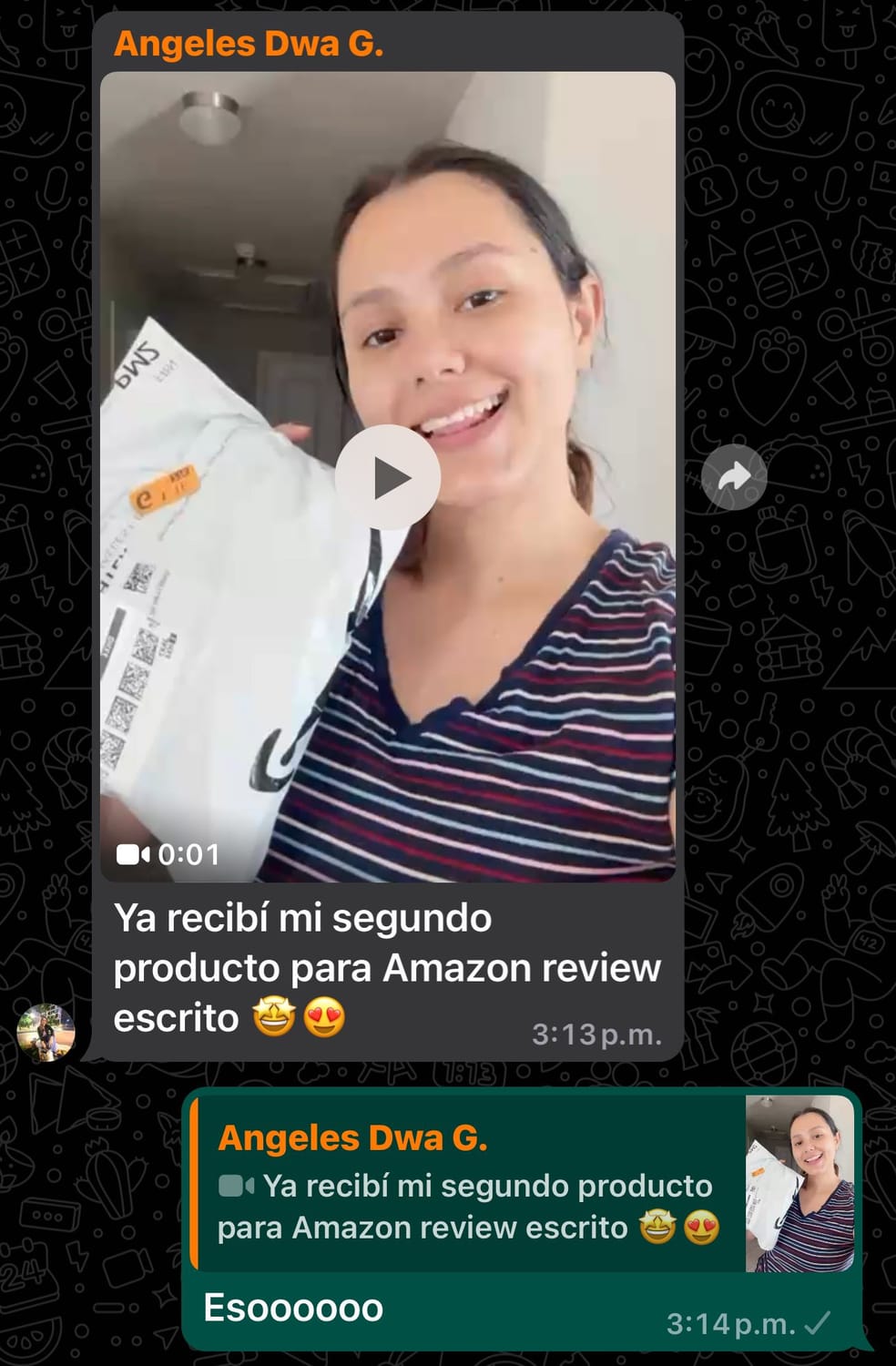Jump to quoted video in Esoooooo reply

tap(524, 1184)
